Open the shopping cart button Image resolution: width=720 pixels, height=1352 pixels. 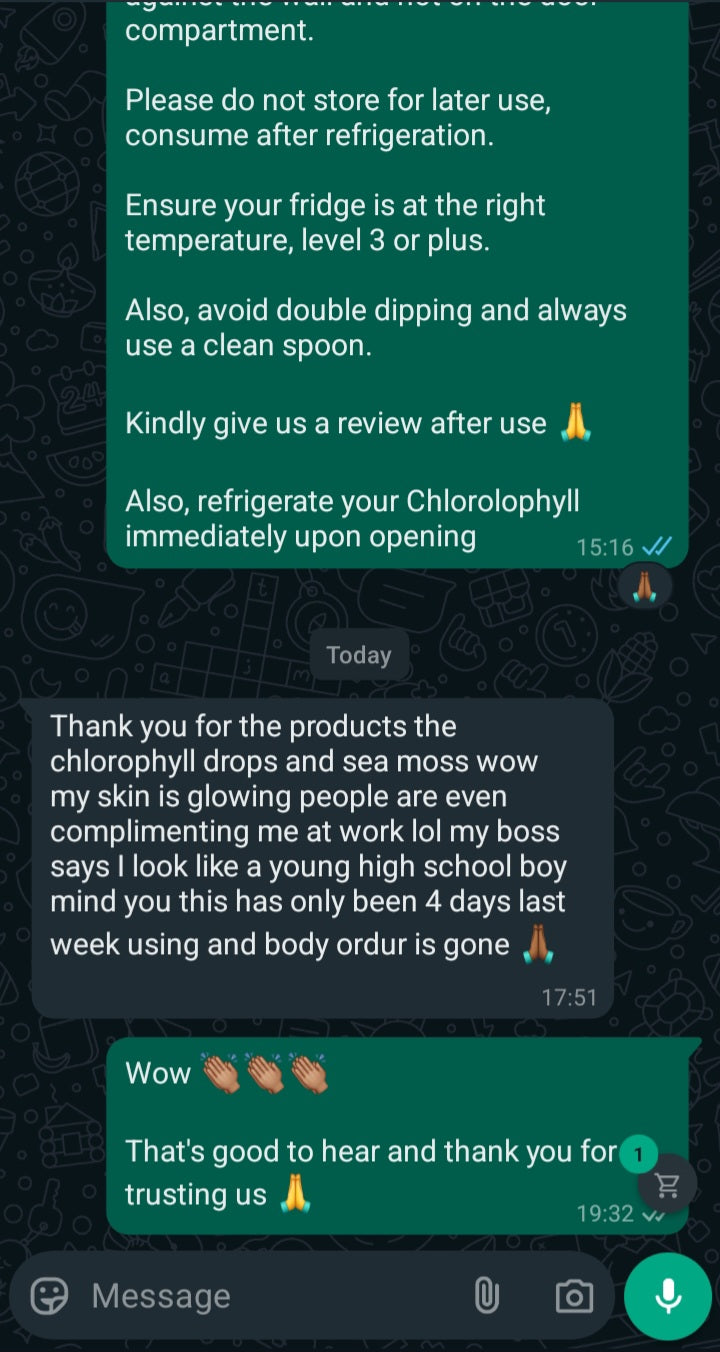[x=666, y=1184]
